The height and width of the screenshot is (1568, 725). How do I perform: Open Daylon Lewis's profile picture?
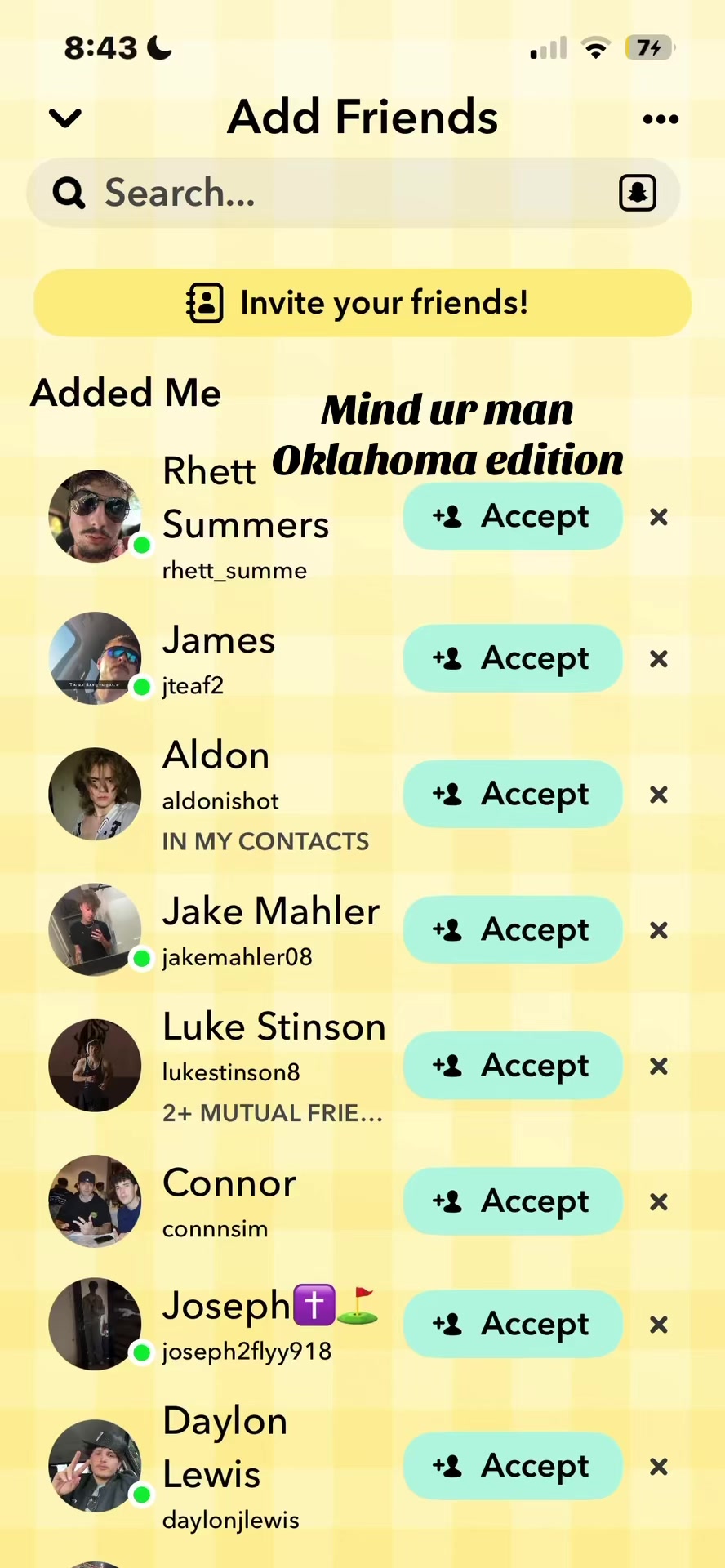(95, 1466)
